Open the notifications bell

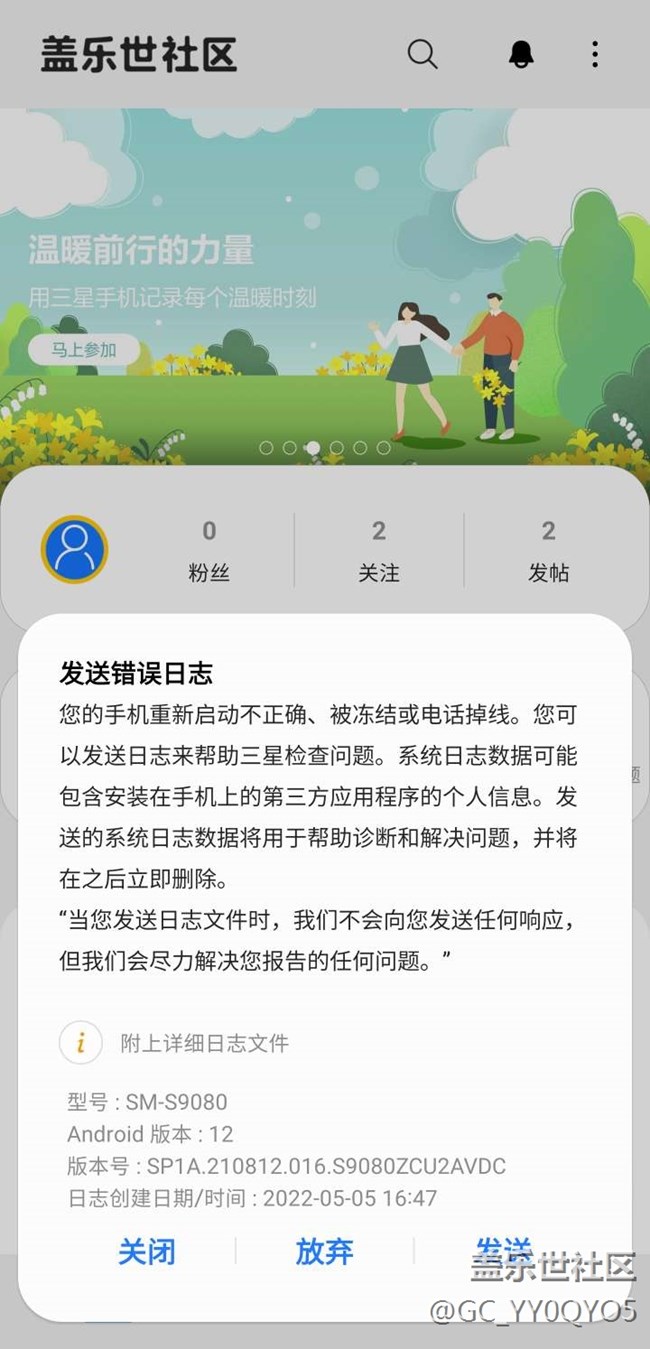click(521, 54)
